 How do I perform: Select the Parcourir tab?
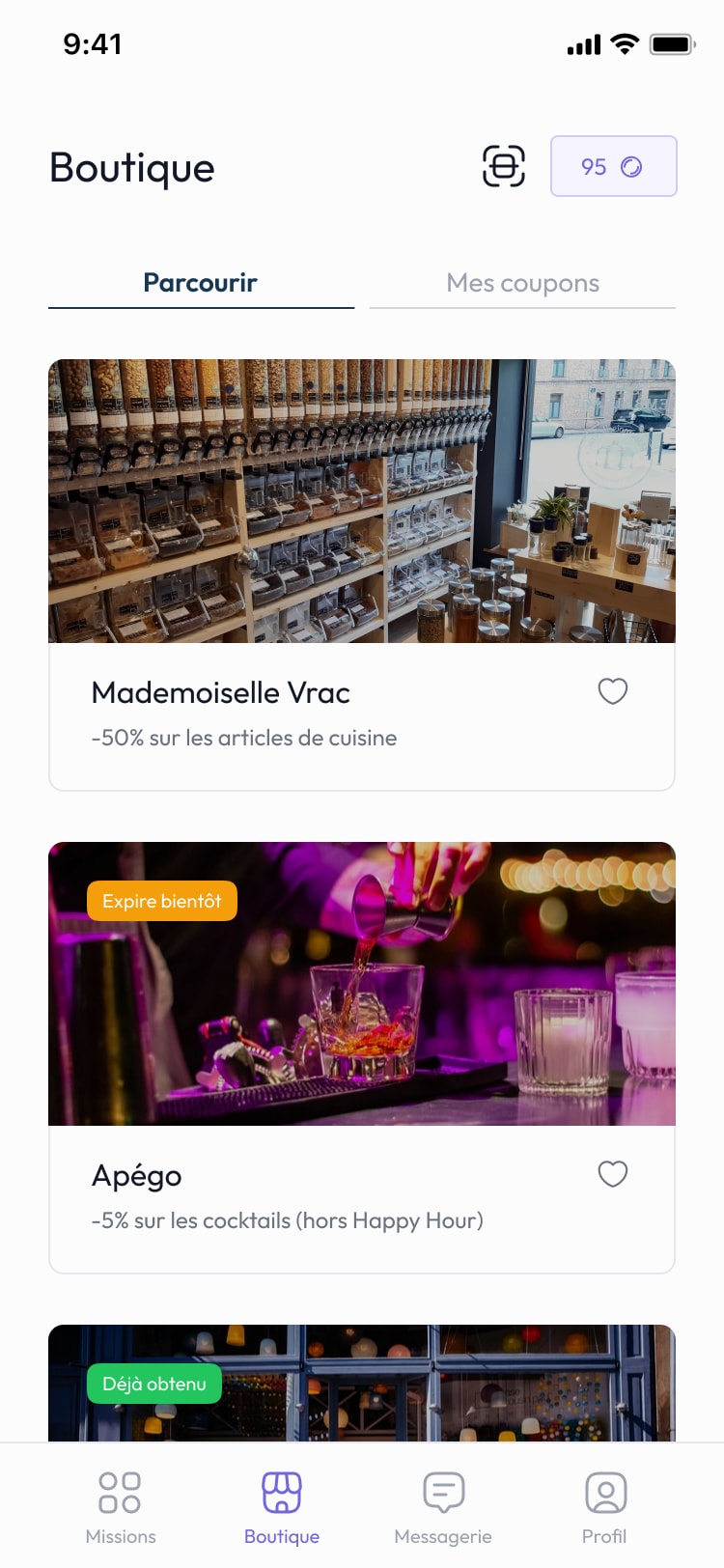[x=201, y=283]
